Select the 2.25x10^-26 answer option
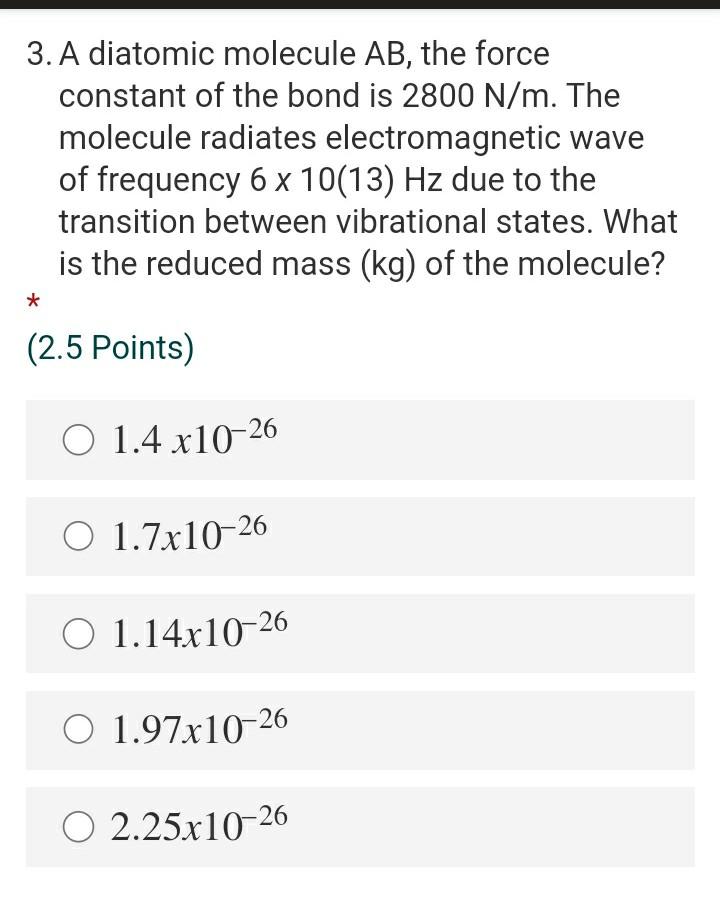The height and width of the screenshot is (904, 720). click(79, 827)
